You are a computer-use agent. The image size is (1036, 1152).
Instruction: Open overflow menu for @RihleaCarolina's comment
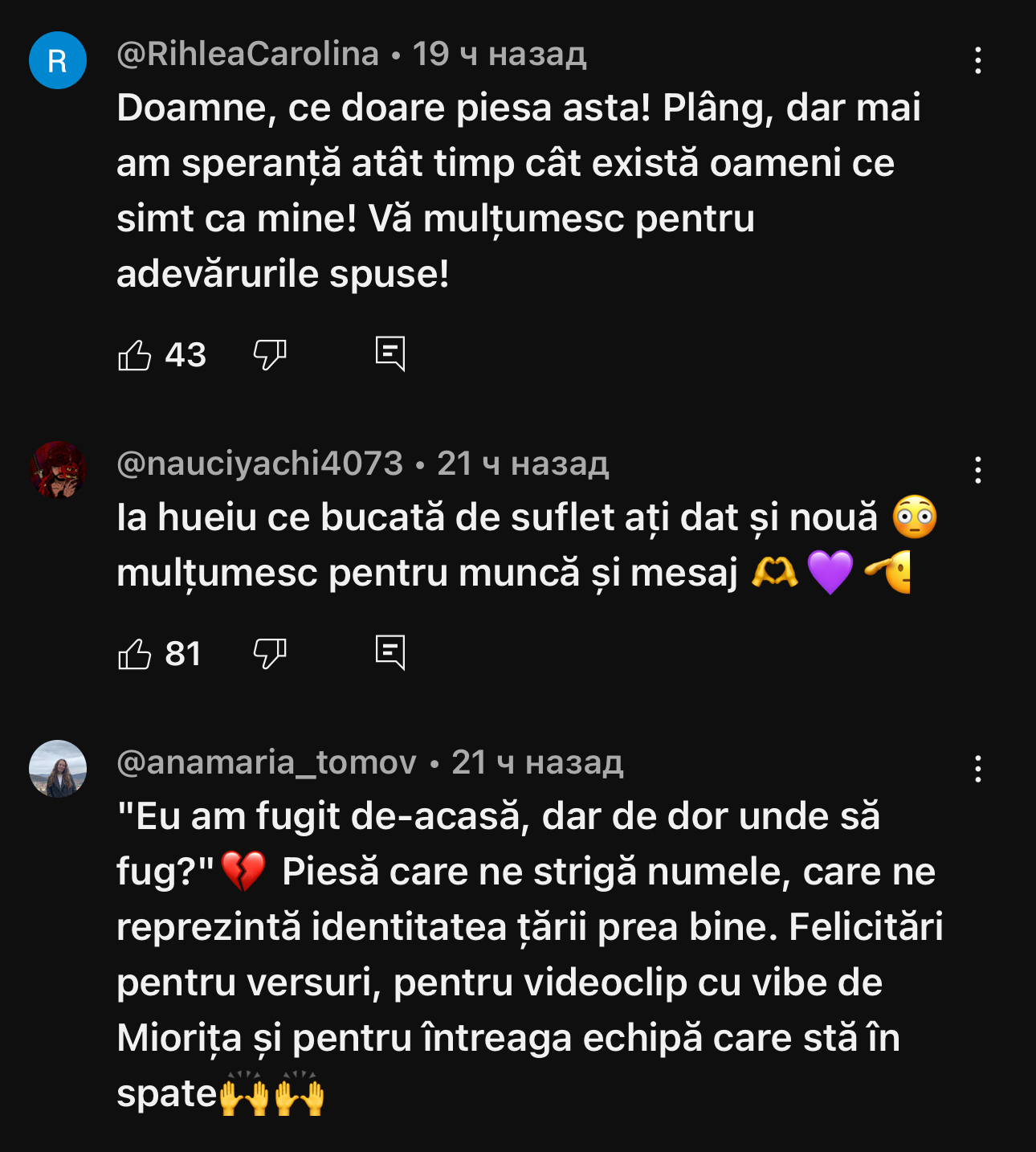(977, 60)
